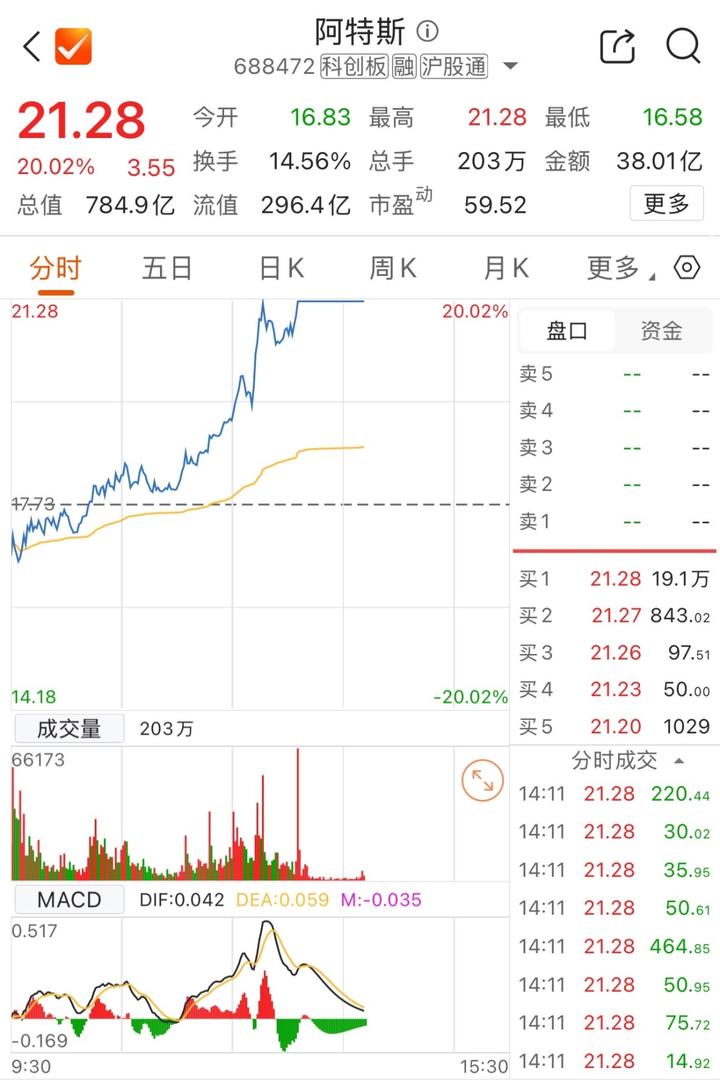Select the 月K chart tab
This screenshot has width=720, height=1090.
(x=506, y=268)
